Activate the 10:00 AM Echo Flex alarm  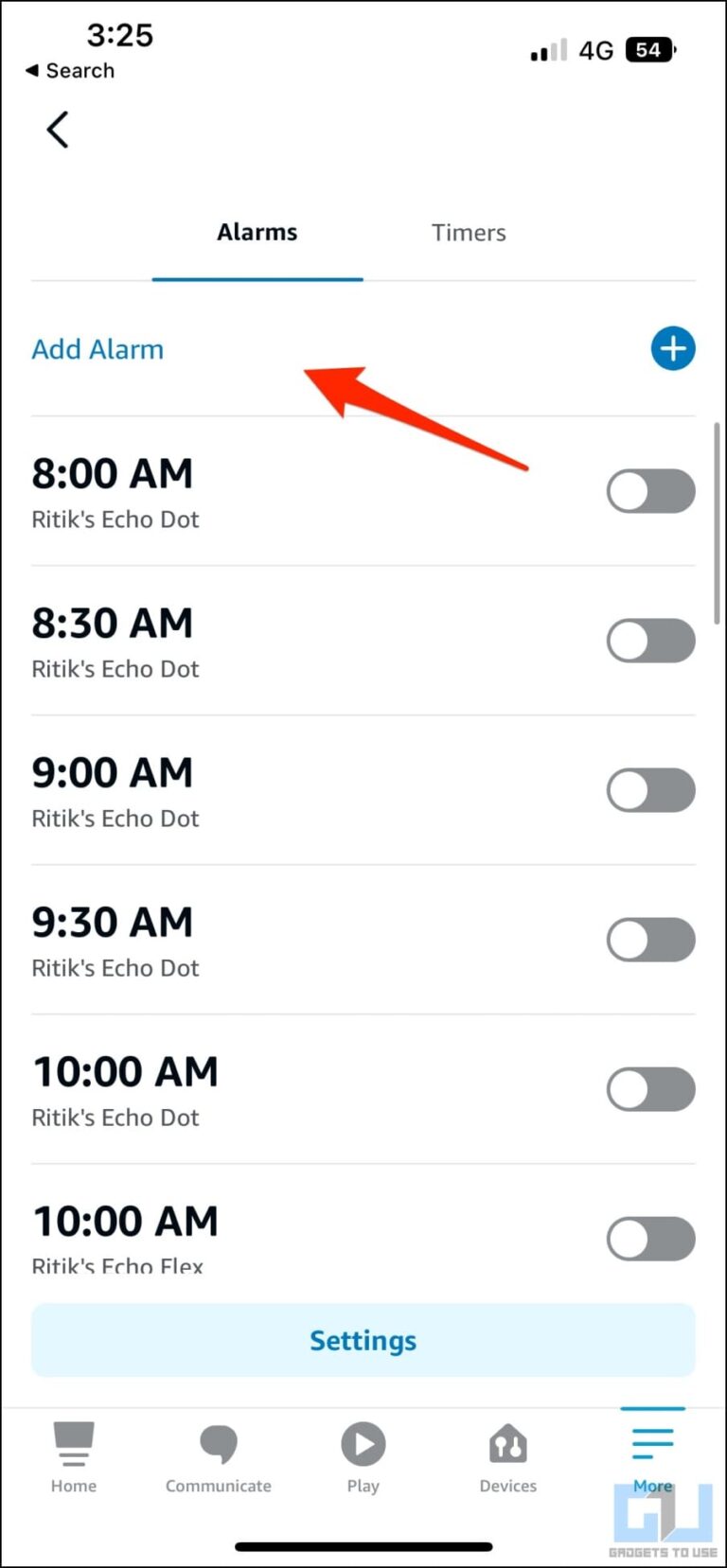pyautogui.click(x=650, y=1239)
